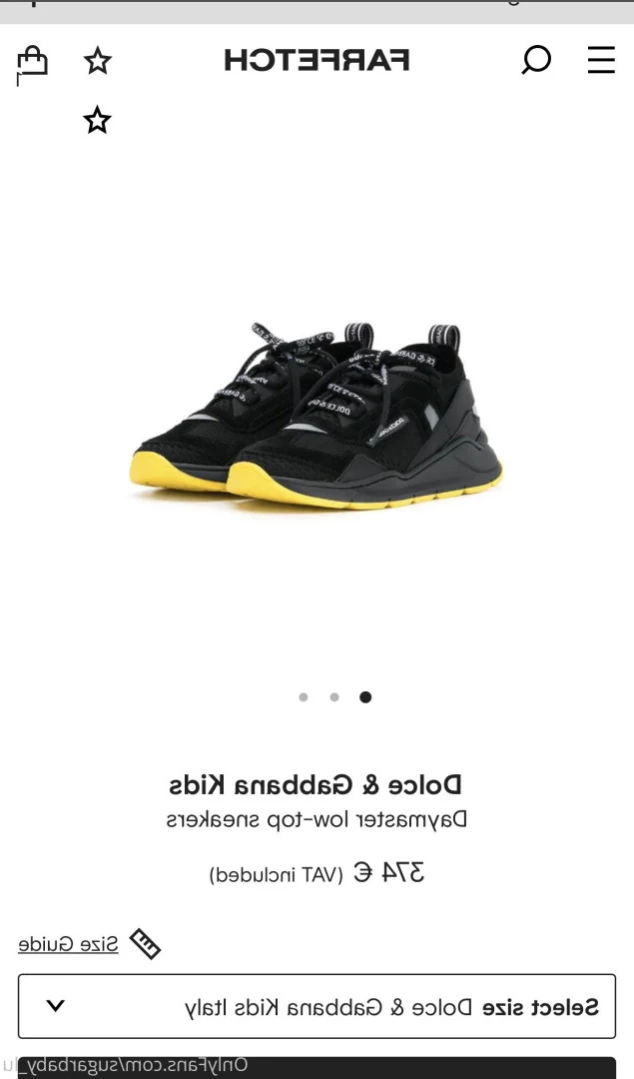Open the Size Guide link
Image resolution: width=634 pixels, height=1079 pixels.
pyautogui.click(x=68, y=944)
